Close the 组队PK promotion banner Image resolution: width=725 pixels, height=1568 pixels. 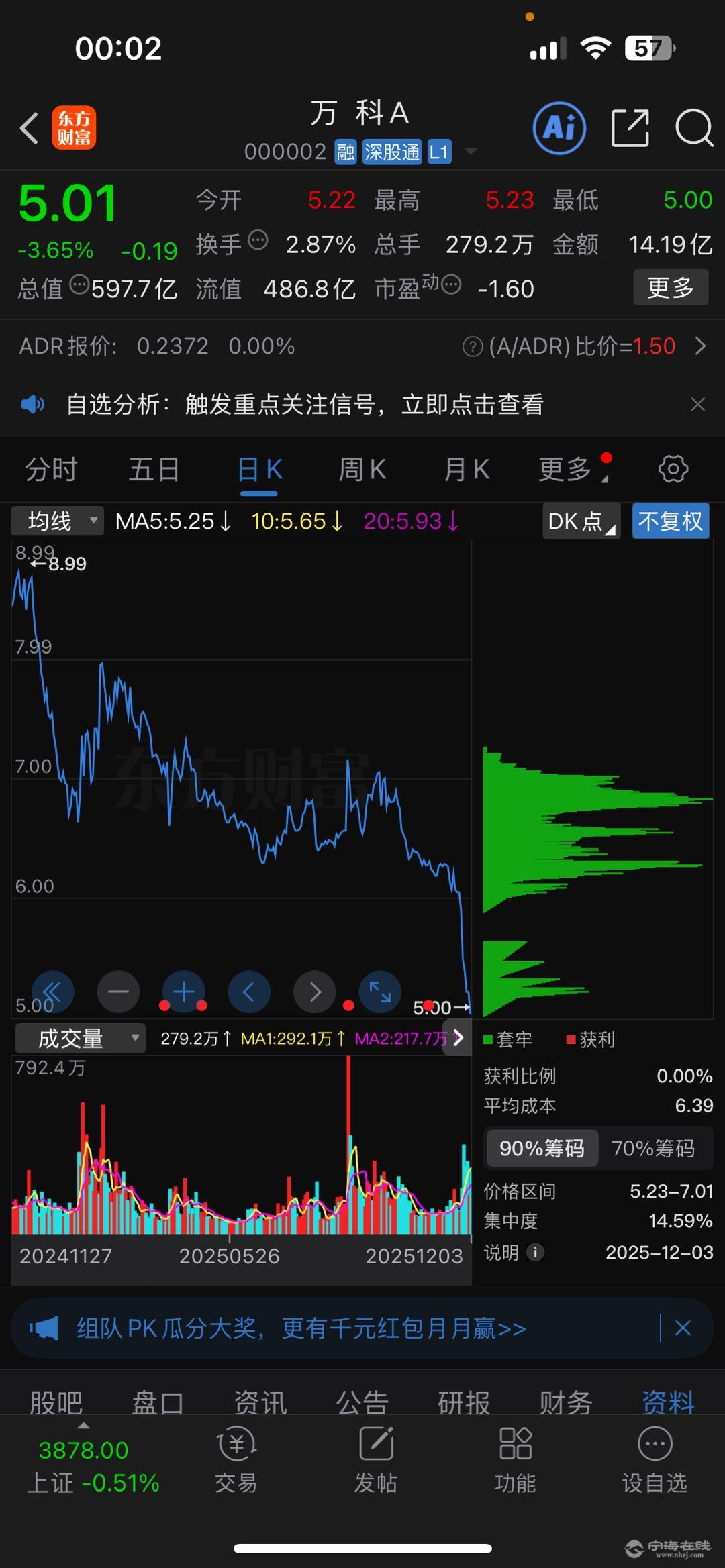[x=683, y=1328]
